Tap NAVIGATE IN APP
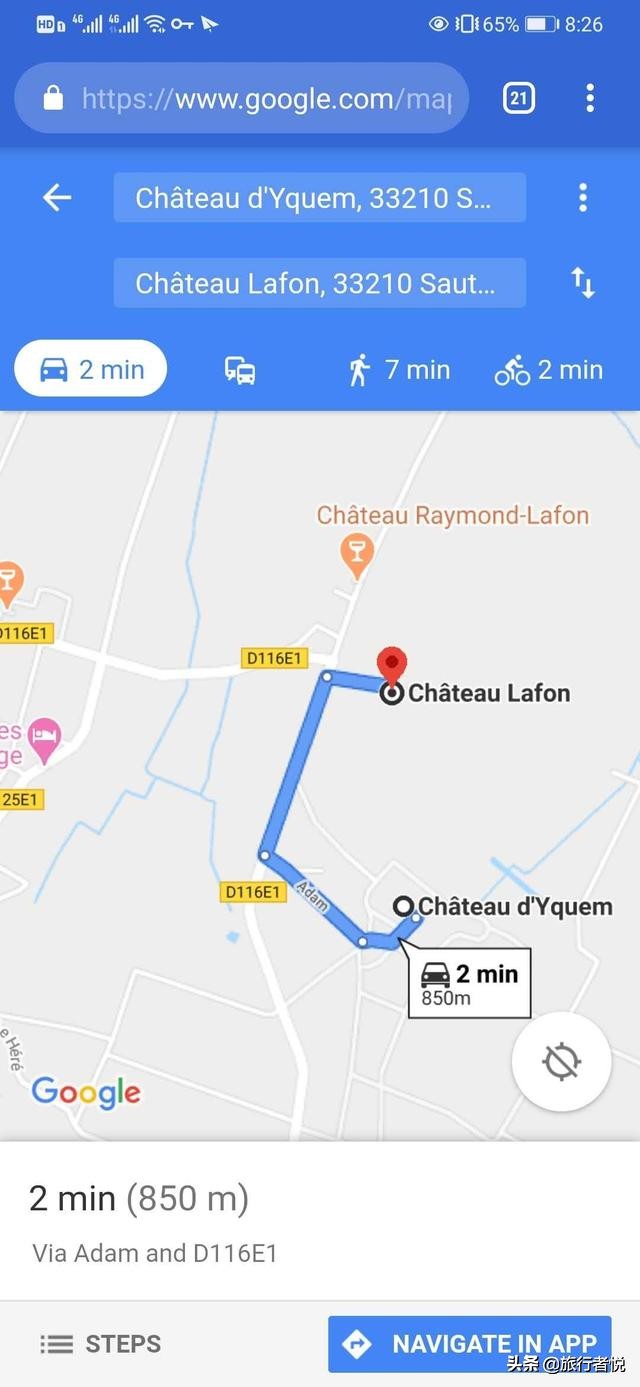Viewport: 640px width, 1387px height. click(469, 1344)
